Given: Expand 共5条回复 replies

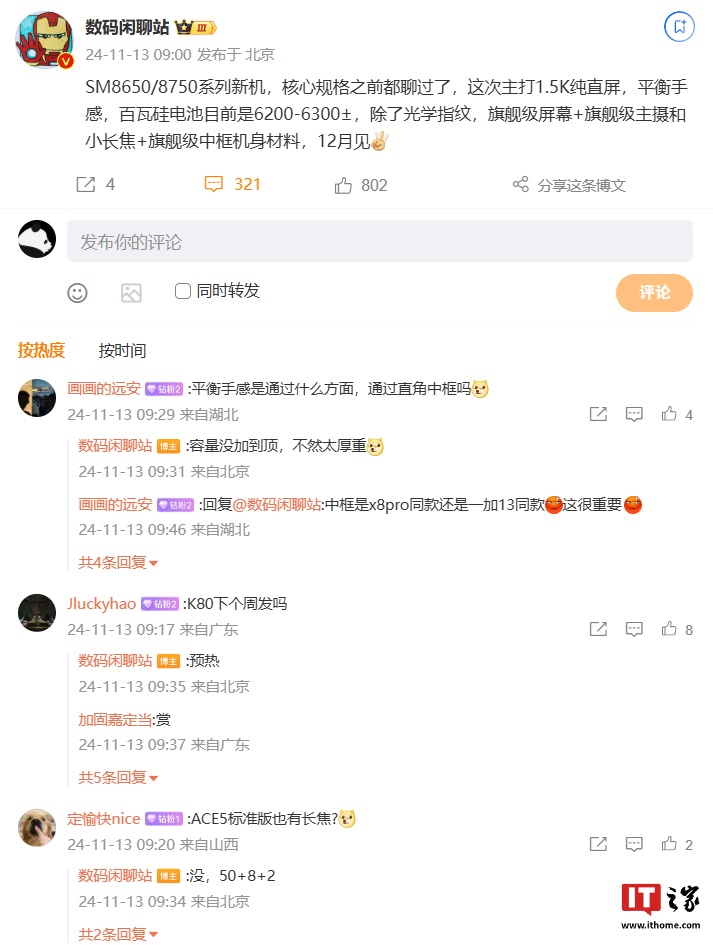Looking at the screenshot, I should [118, 777].
